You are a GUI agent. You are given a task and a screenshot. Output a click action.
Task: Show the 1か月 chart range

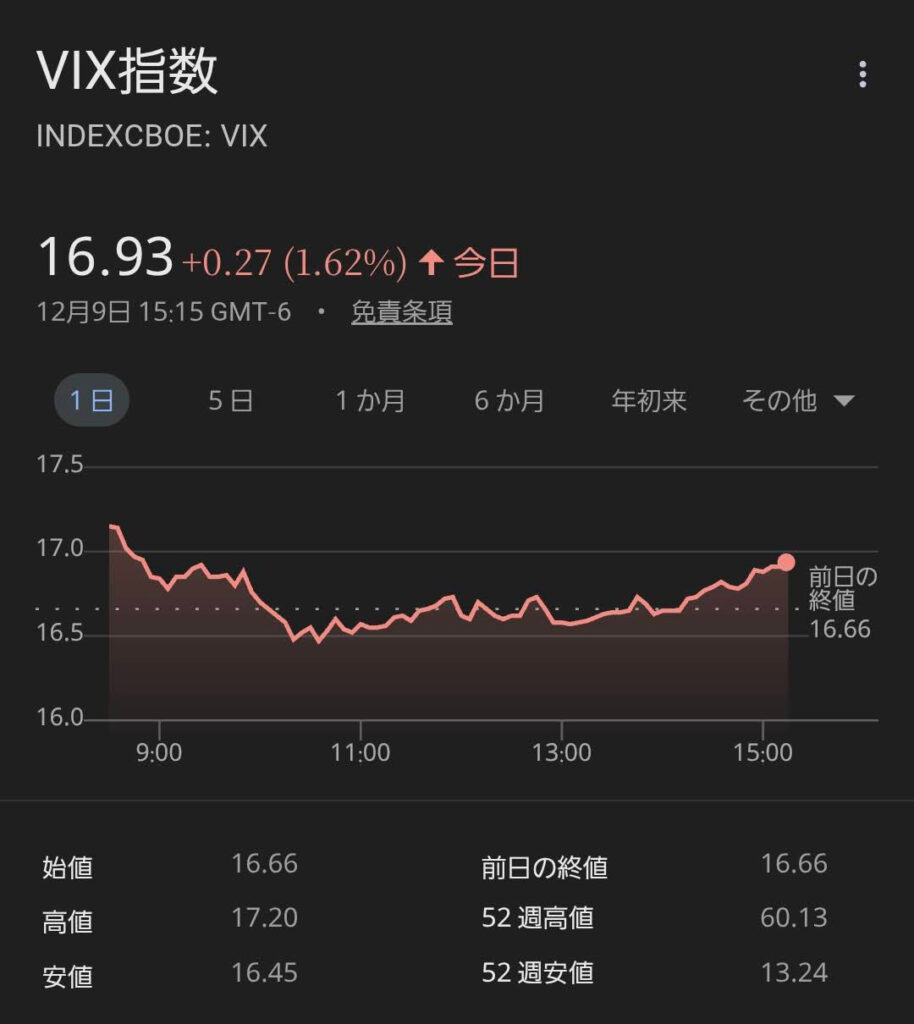point(370,401)
